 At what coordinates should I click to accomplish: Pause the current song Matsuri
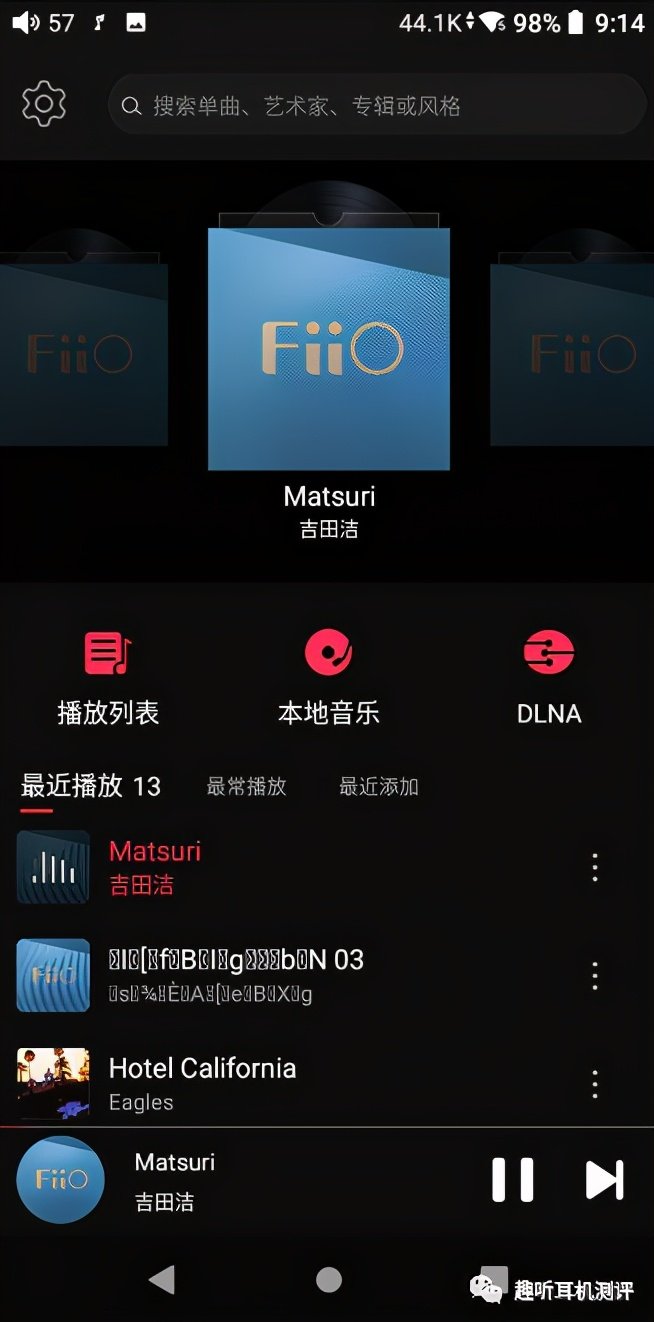coord(513,1180)
